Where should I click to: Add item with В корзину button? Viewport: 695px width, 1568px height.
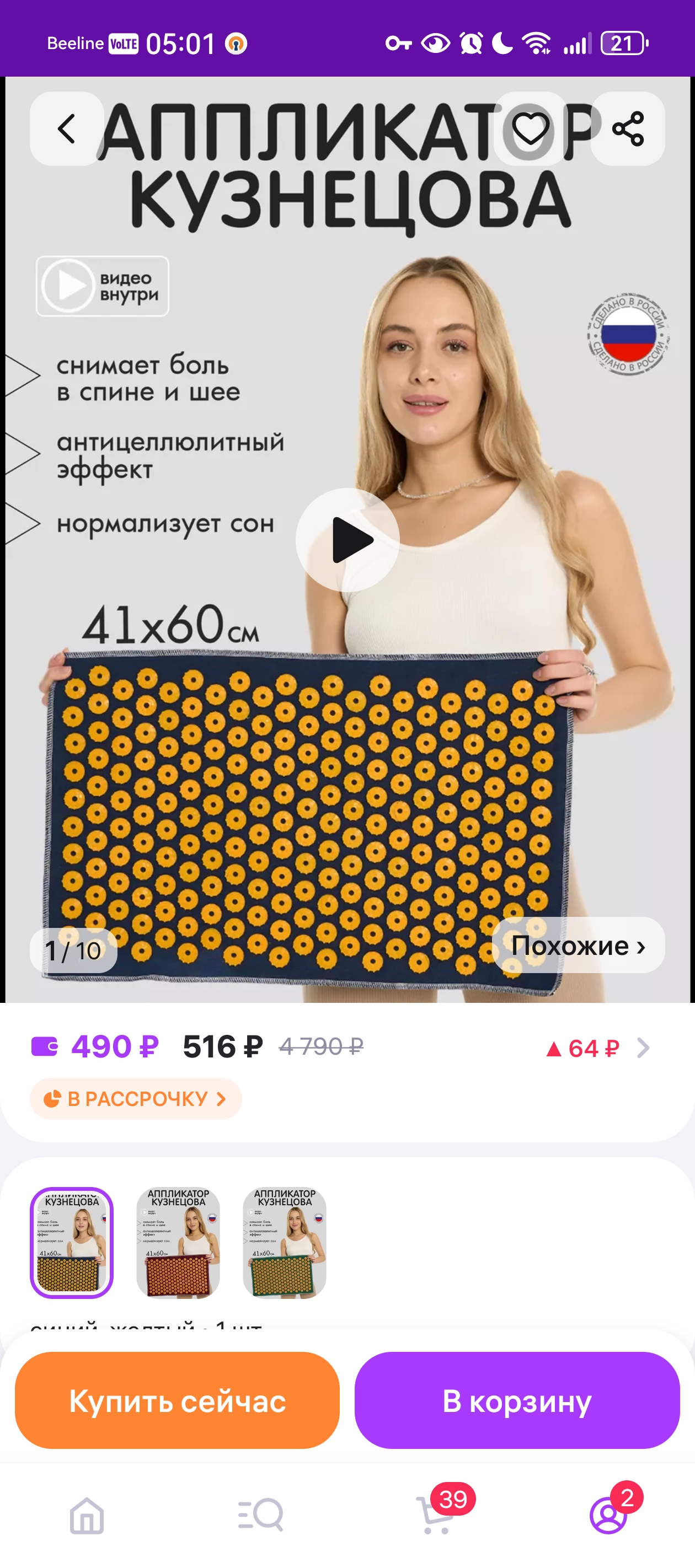[516, 1400]
